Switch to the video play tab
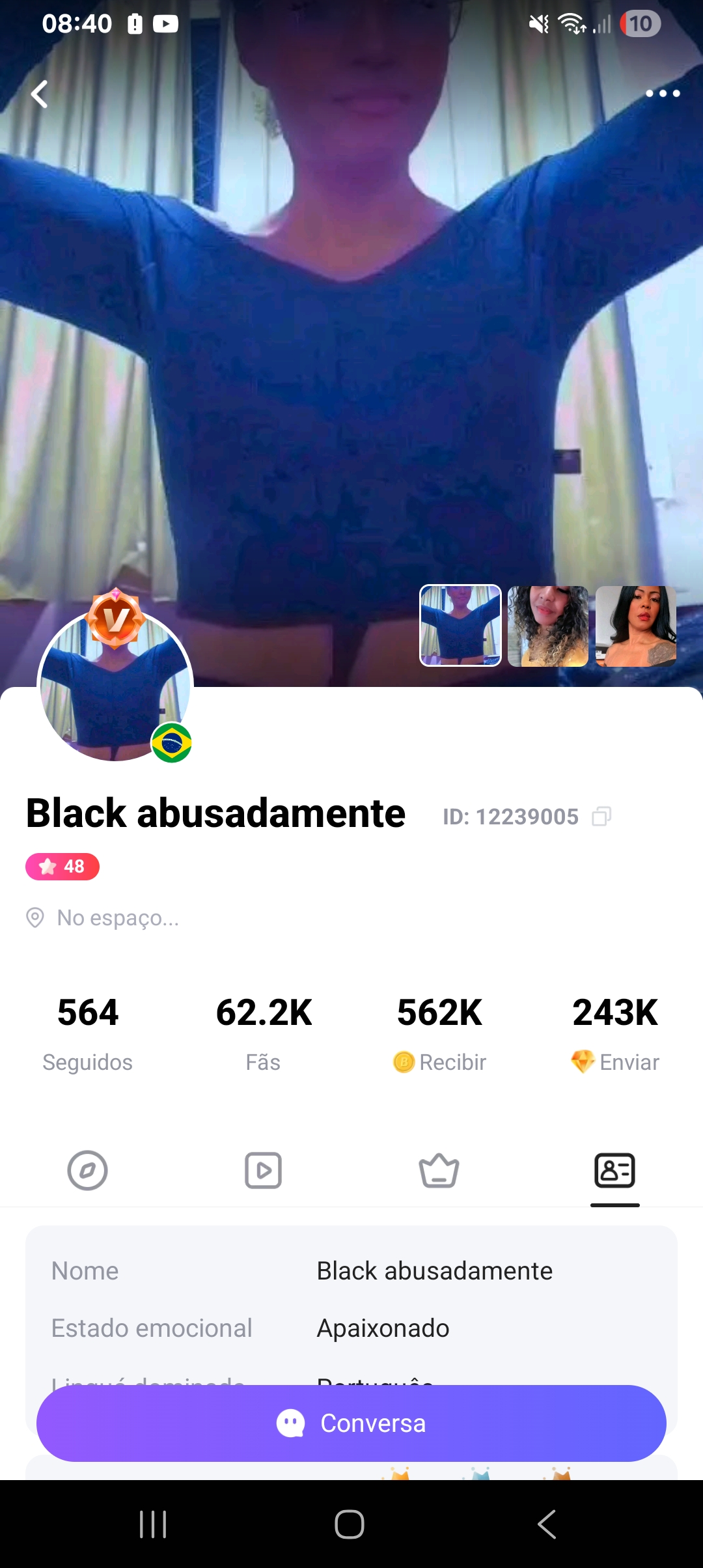Image resolution: width=703 pixels, height=1568 pixels. pos(263,1171)
